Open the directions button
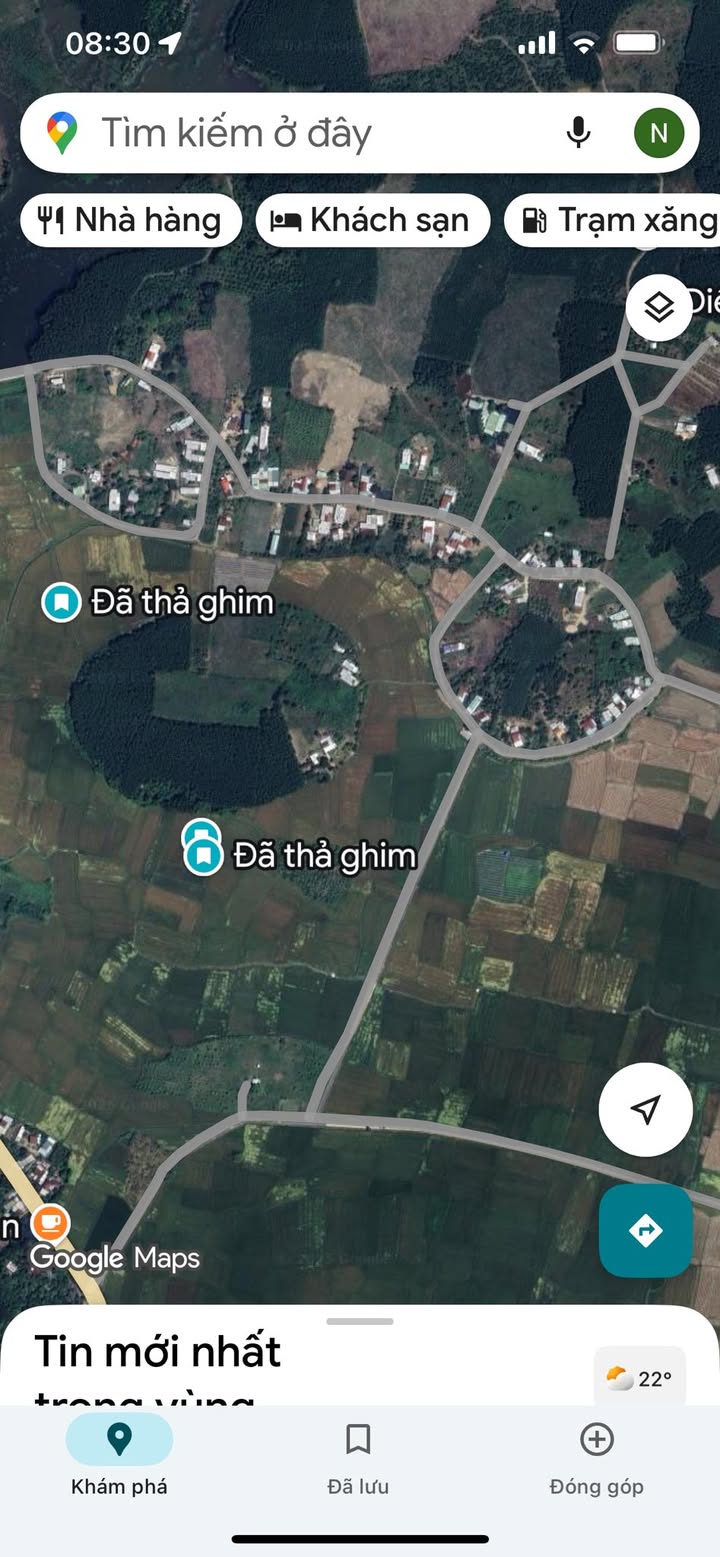 [646, 1231]
